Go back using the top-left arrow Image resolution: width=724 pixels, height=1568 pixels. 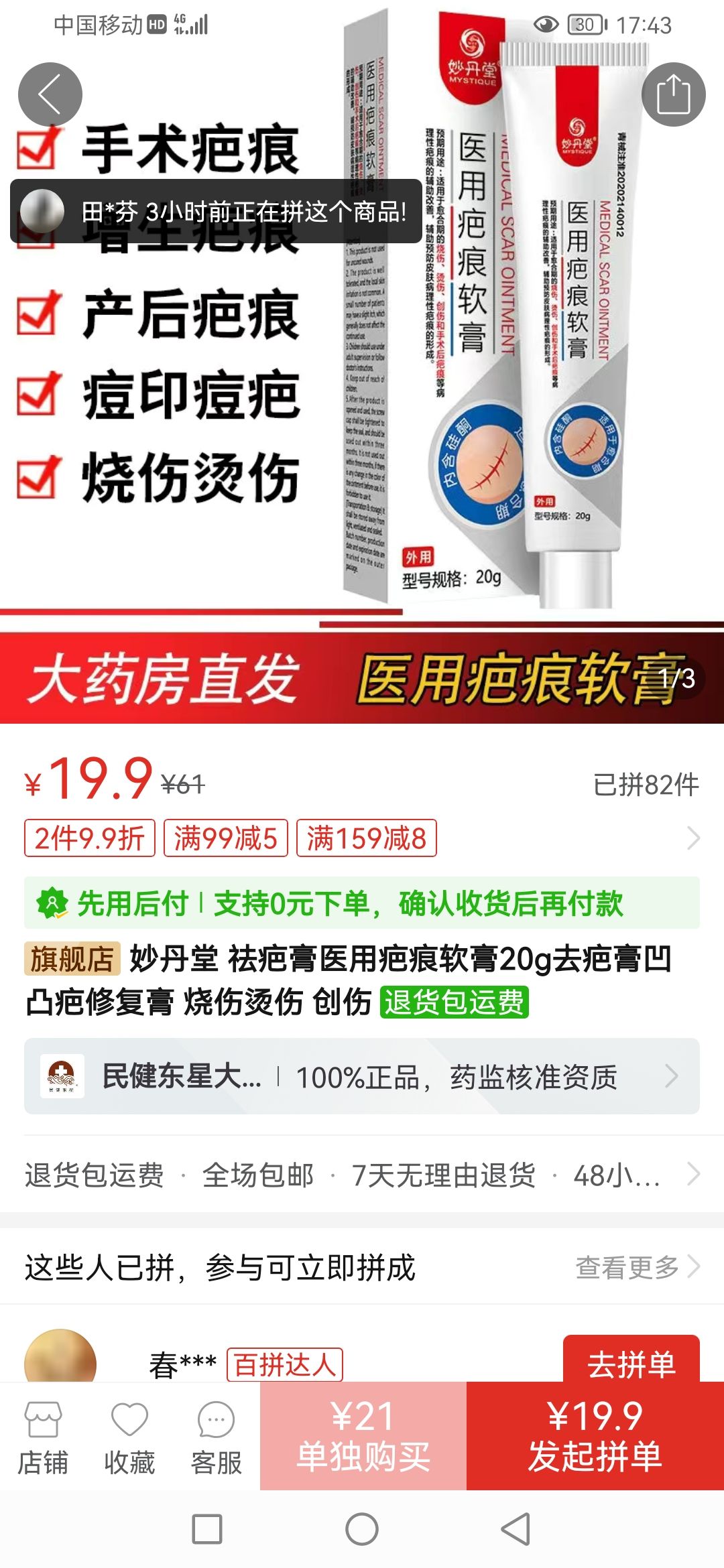pyautogui.click(x=50, y=94)
